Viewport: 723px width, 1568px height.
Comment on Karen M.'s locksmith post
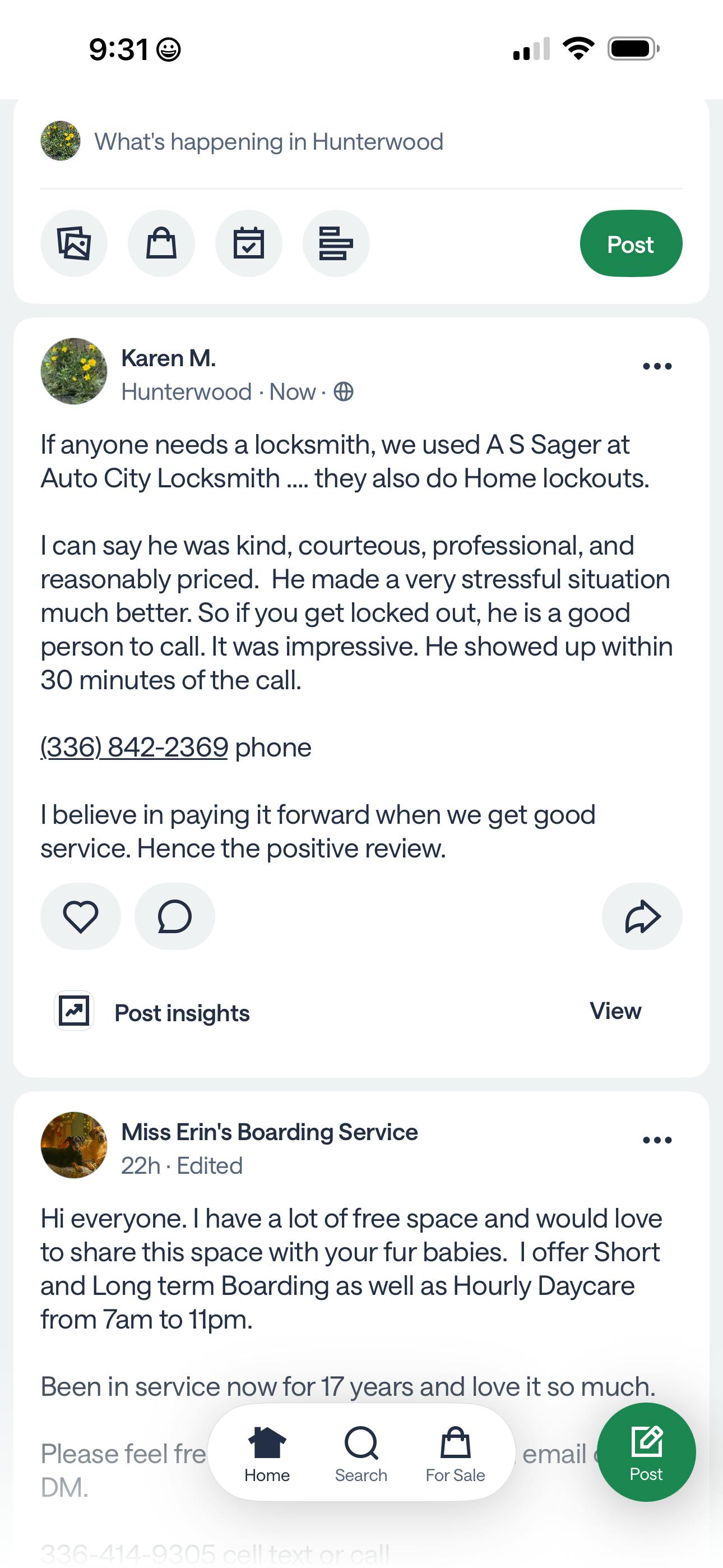point(175,916)
